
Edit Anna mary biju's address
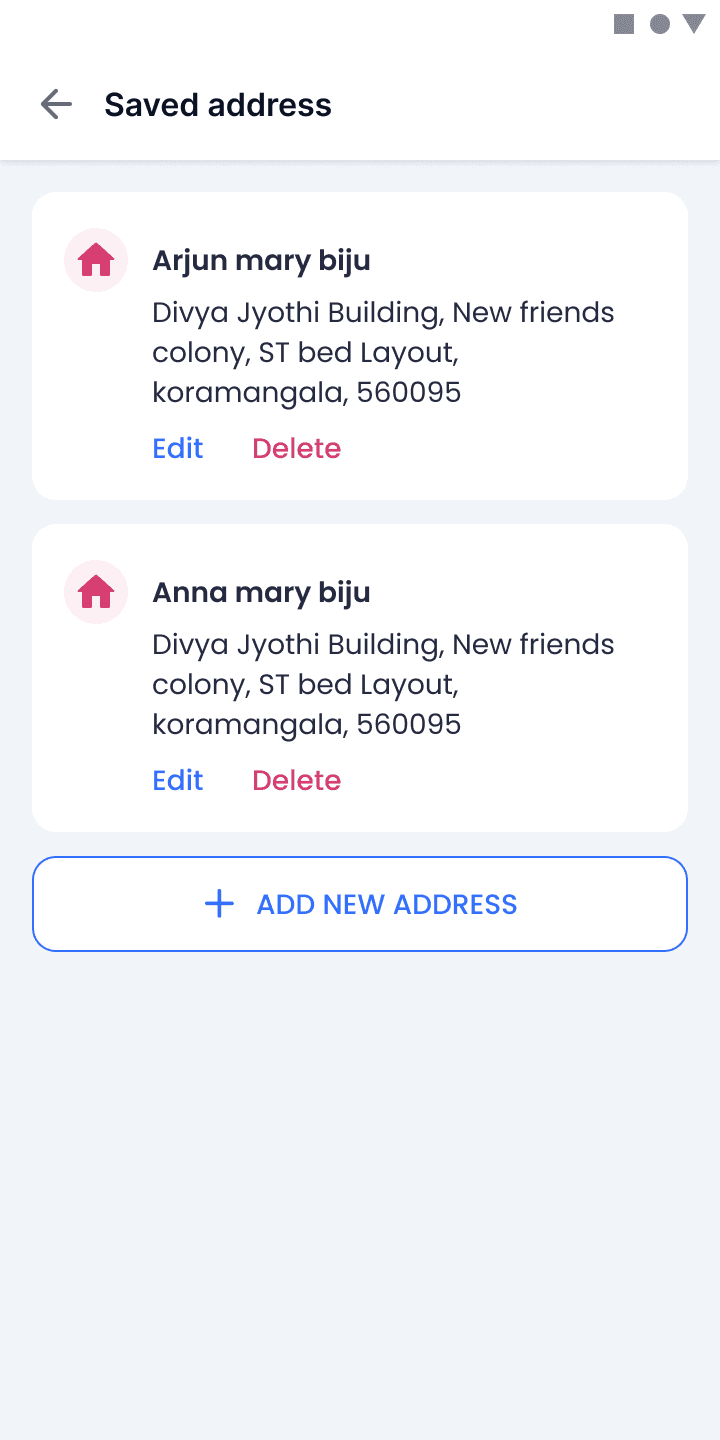178,781
